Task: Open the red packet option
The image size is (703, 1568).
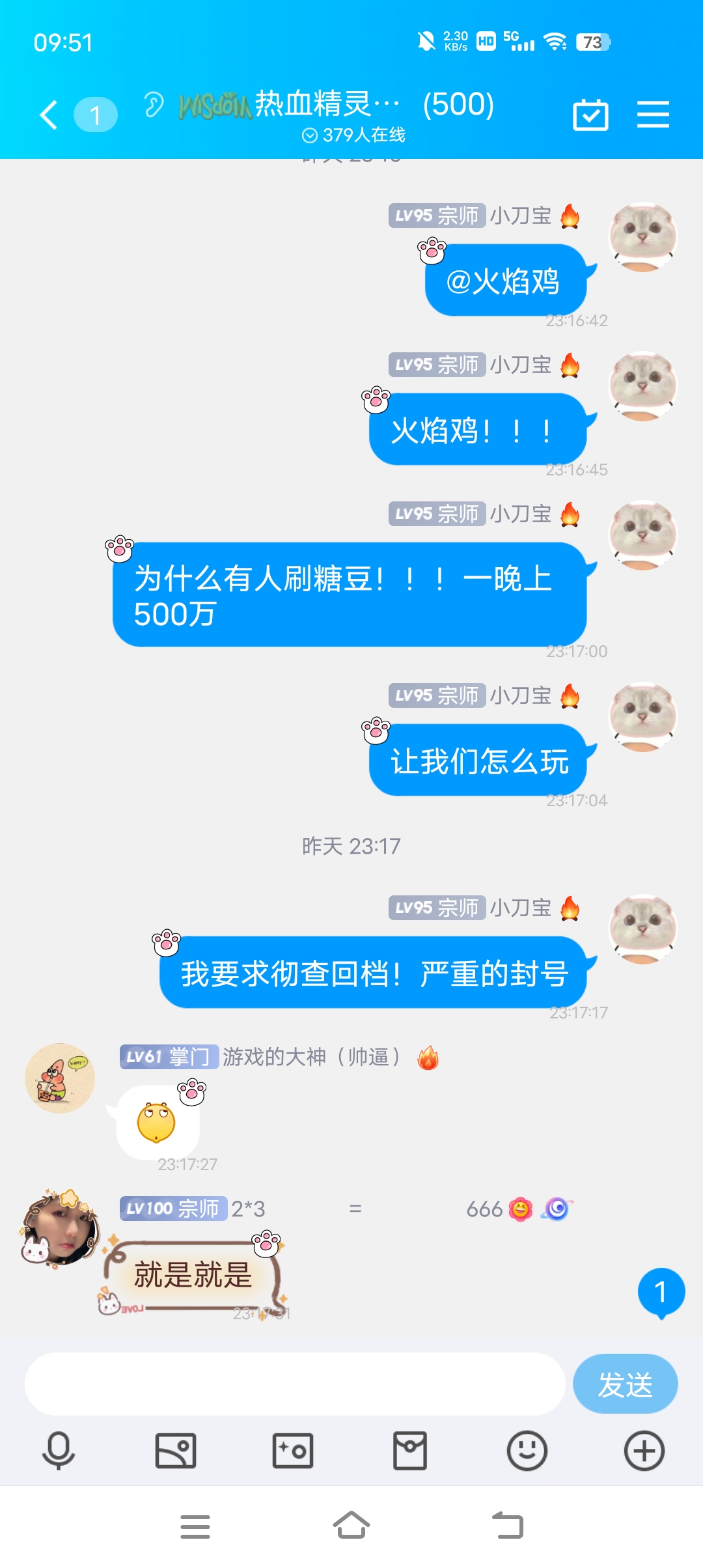Action: (x=410, y=1451)
